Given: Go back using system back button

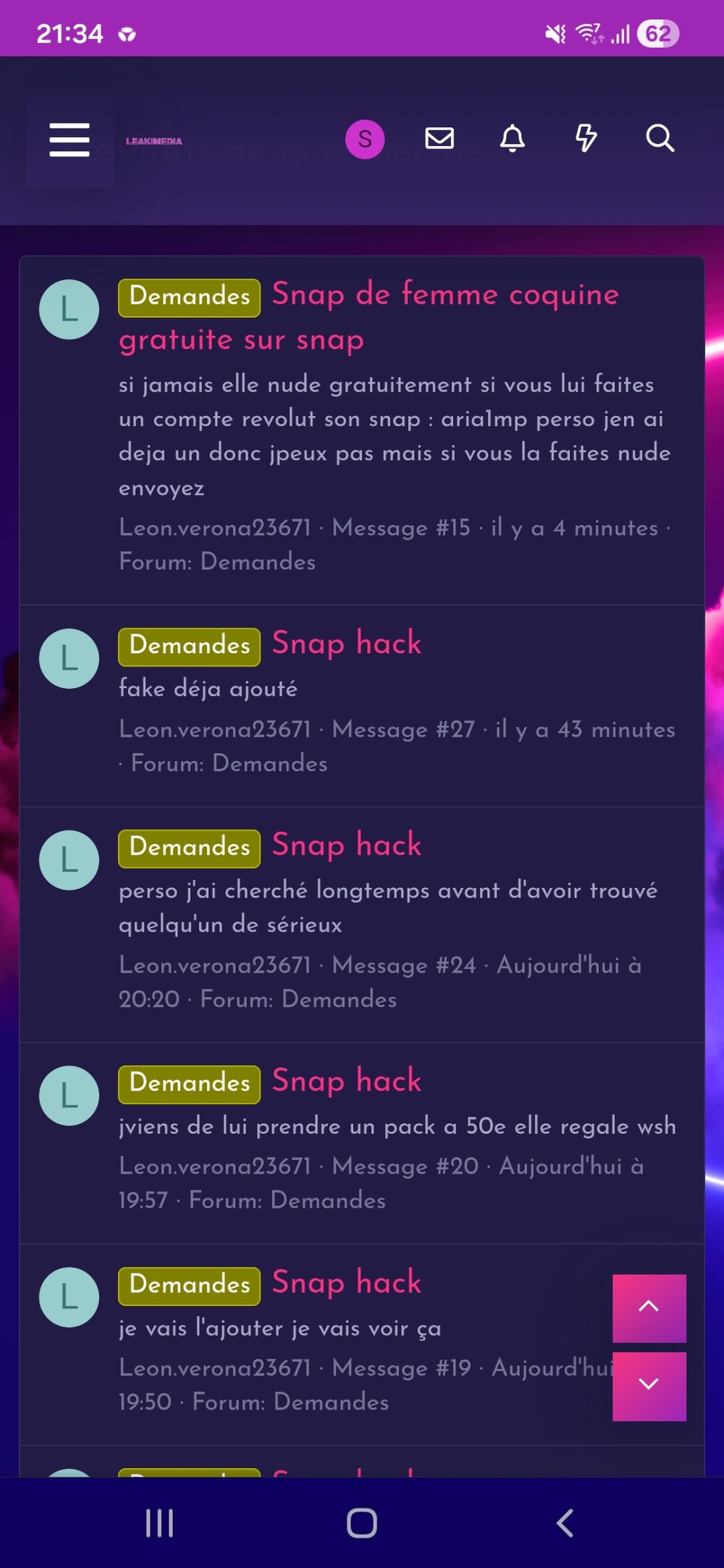Looking at the screenshot, I should [x=565, y=1522].
